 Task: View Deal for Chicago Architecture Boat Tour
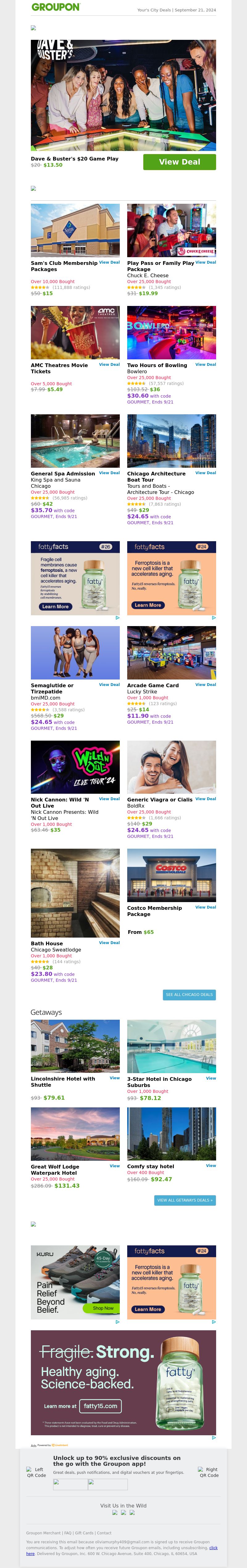[x=206, y=473]
